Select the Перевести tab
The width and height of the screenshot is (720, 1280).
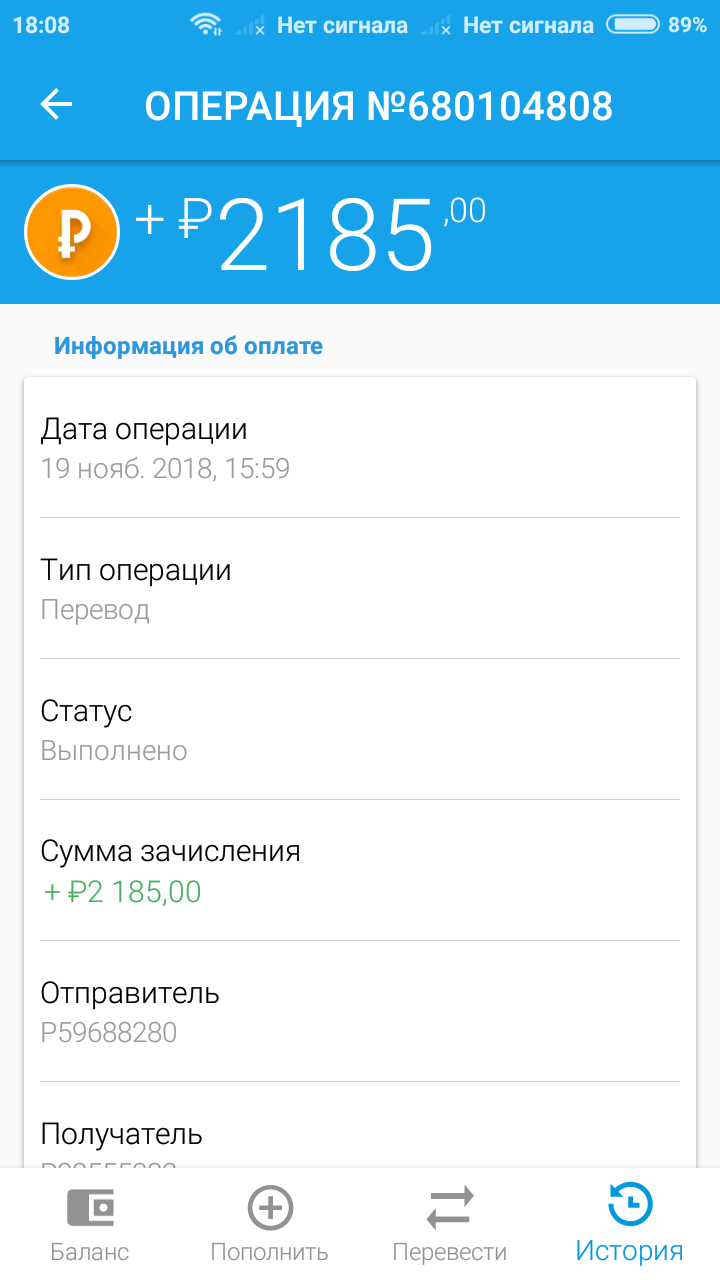click(x=450, y=1224)
